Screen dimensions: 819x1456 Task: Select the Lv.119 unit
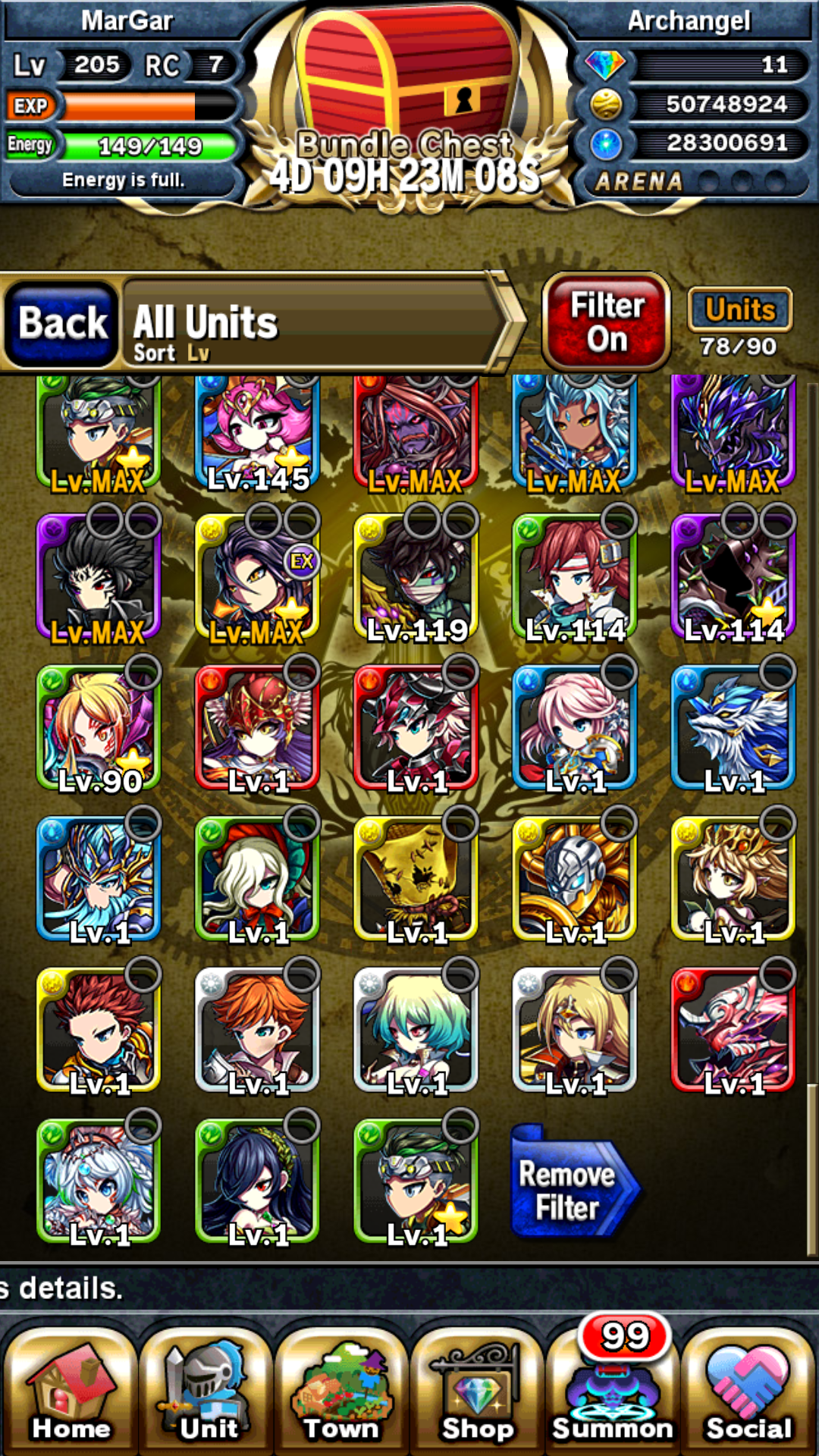(416, 578)
